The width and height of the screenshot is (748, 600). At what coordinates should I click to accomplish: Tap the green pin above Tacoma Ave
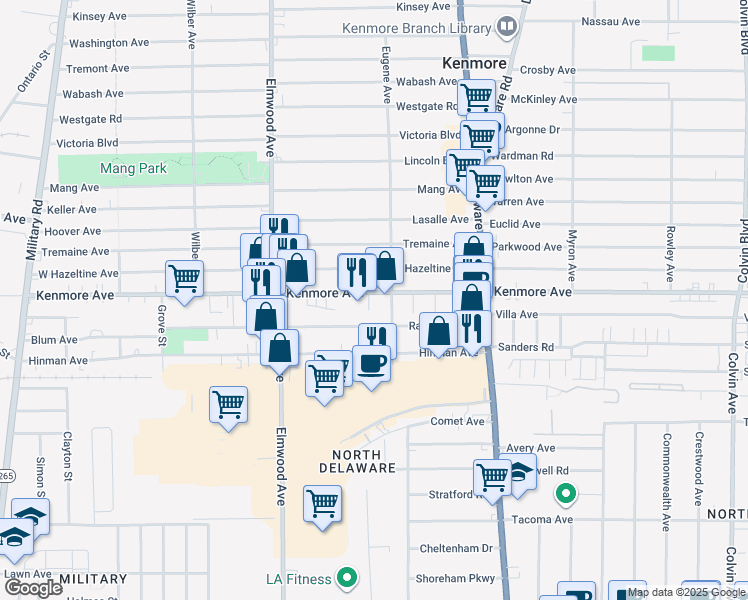[x=565, y=493]
